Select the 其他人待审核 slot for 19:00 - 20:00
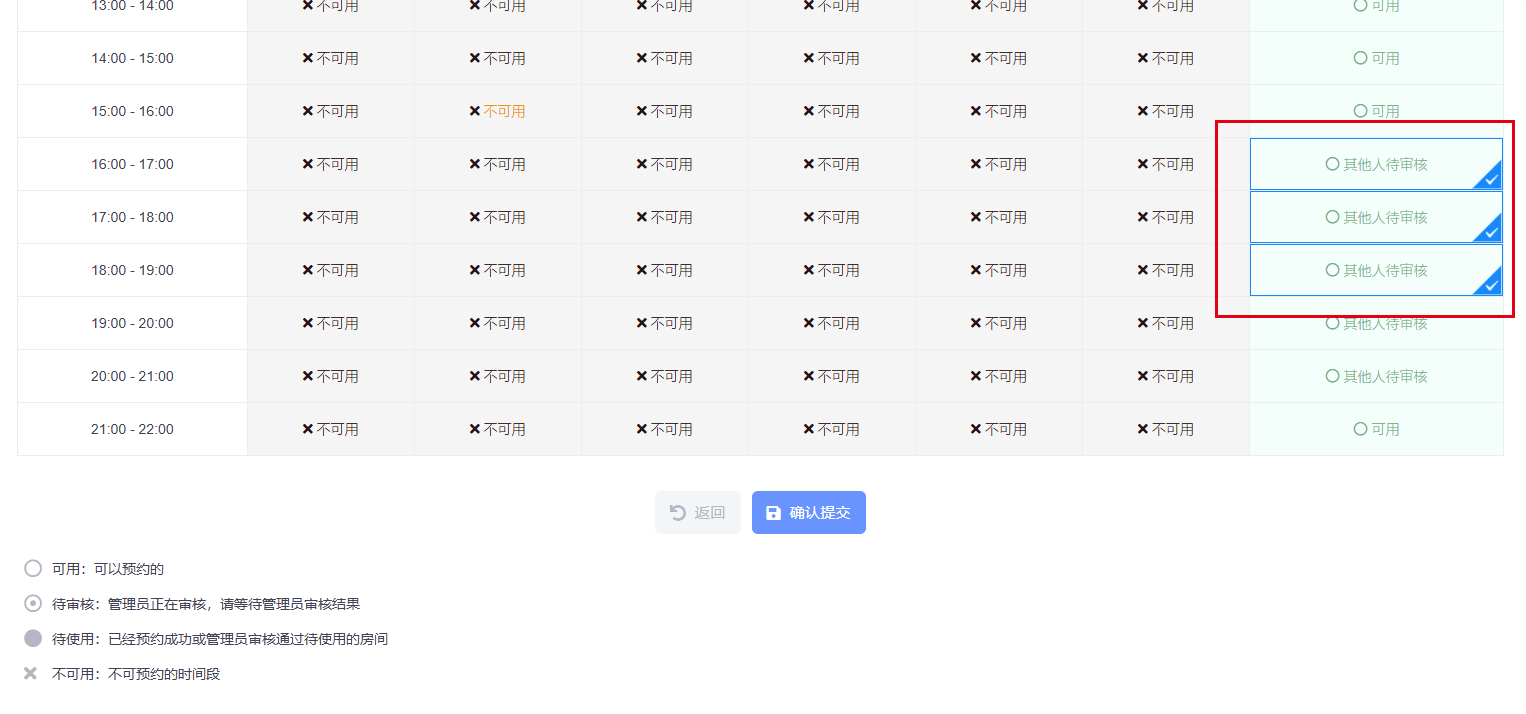 click(x=1376, y=325)
